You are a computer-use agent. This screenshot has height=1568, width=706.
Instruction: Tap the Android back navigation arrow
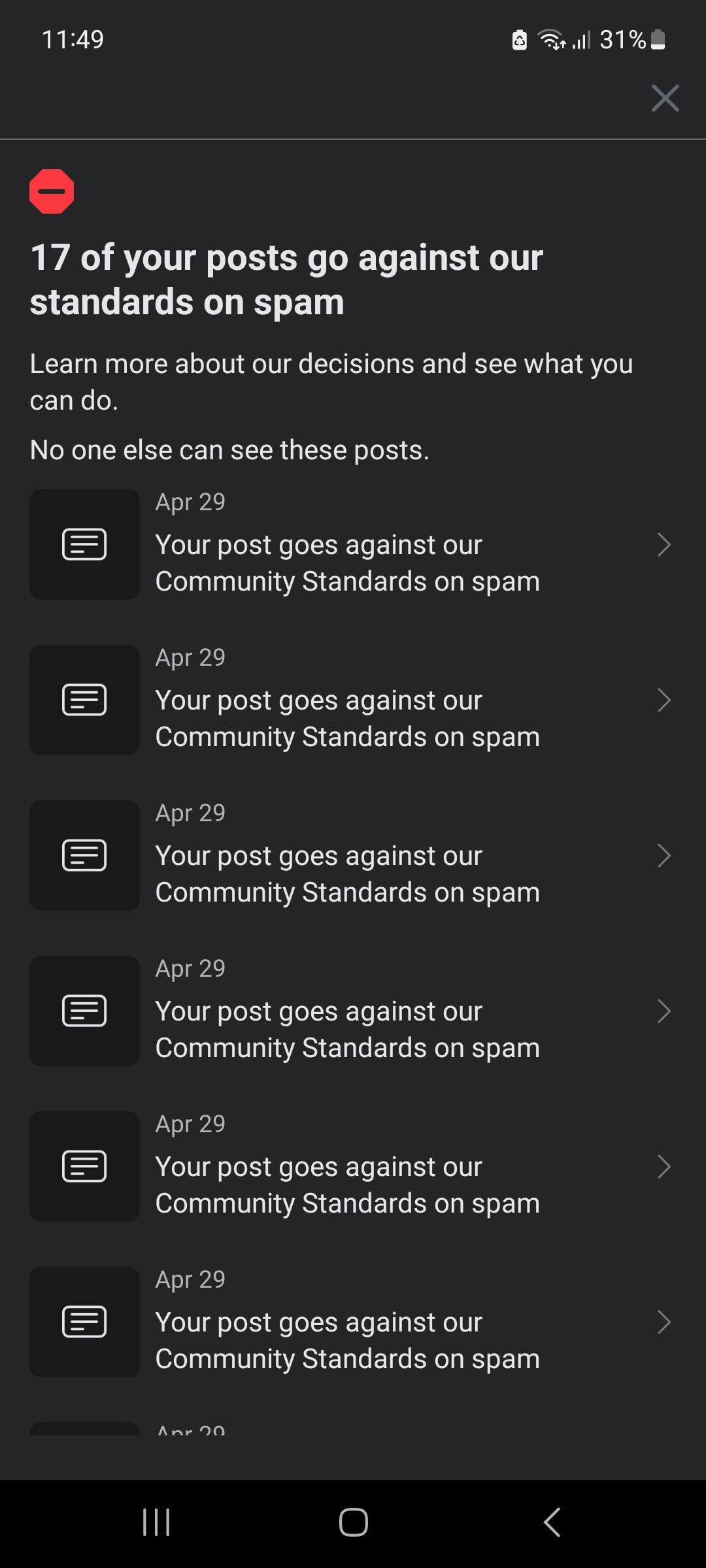tap(552, 1523)
